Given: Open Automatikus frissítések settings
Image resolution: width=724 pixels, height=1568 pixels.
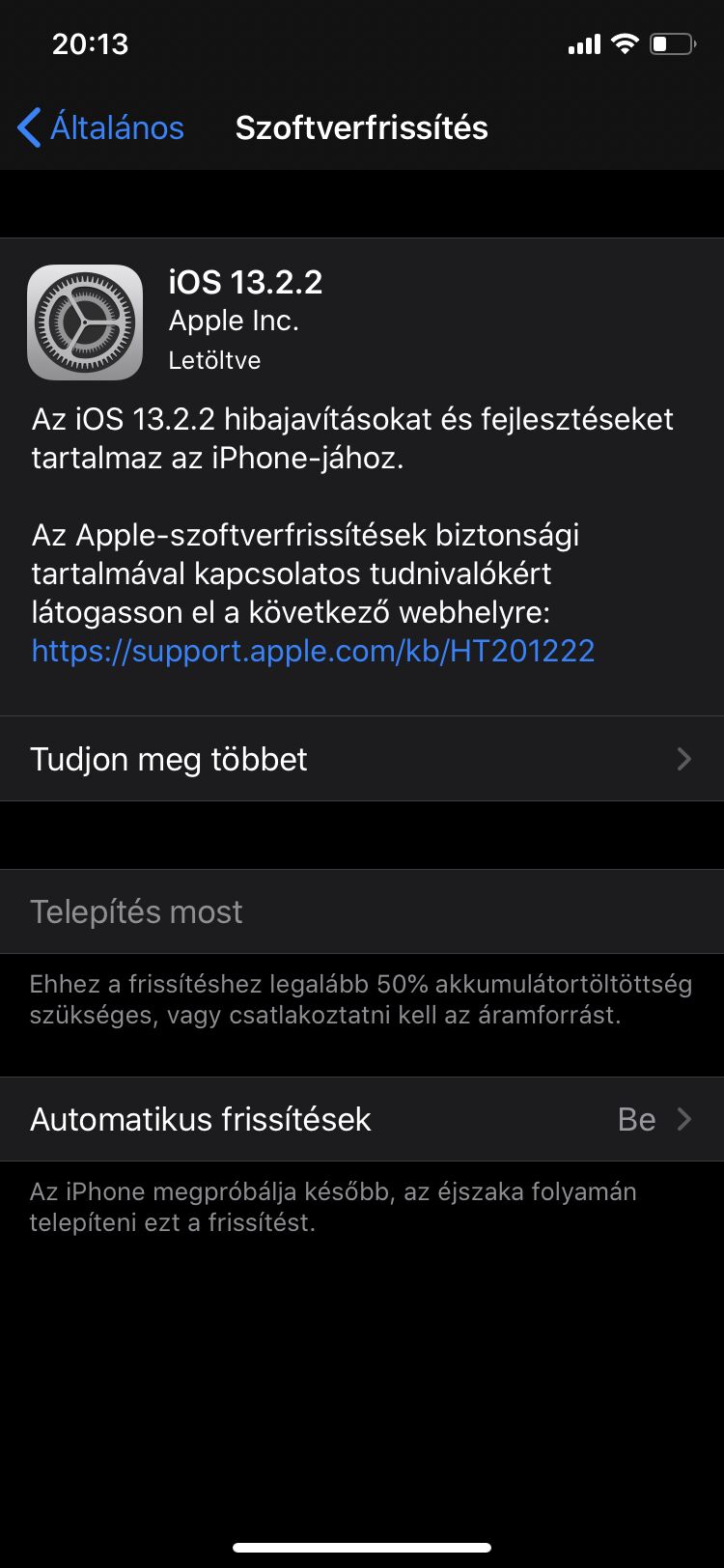Looking at the screenshot, I should pyautogui.click(x=361, y=1119).
